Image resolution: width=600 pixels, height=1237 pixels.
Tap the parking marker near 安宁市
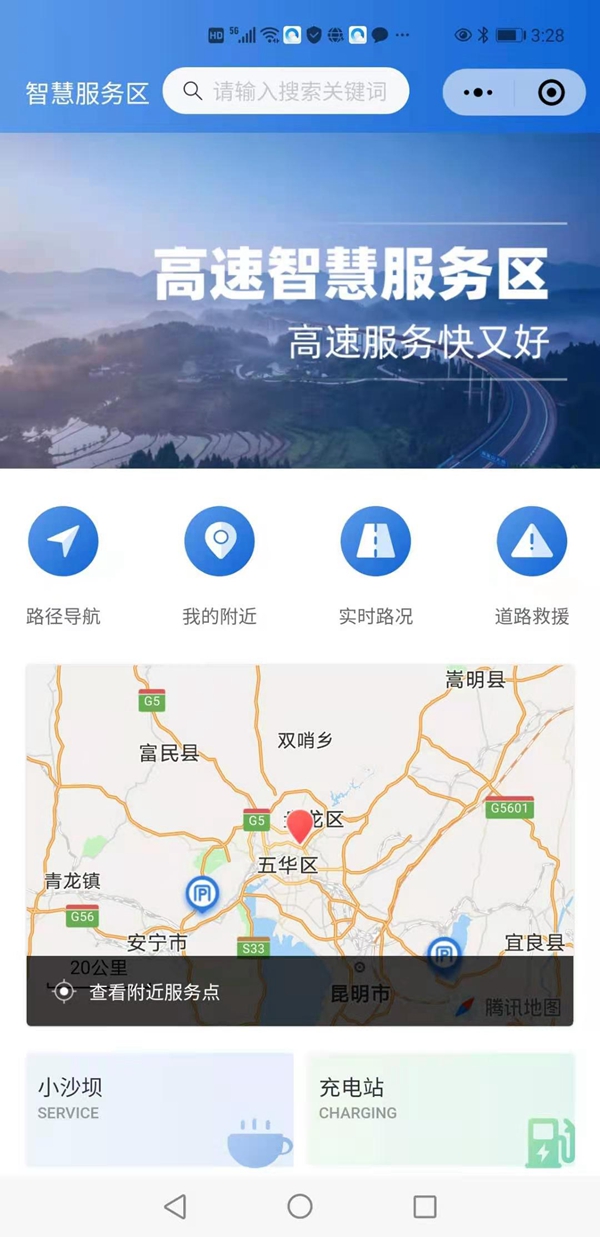[202, 894]
